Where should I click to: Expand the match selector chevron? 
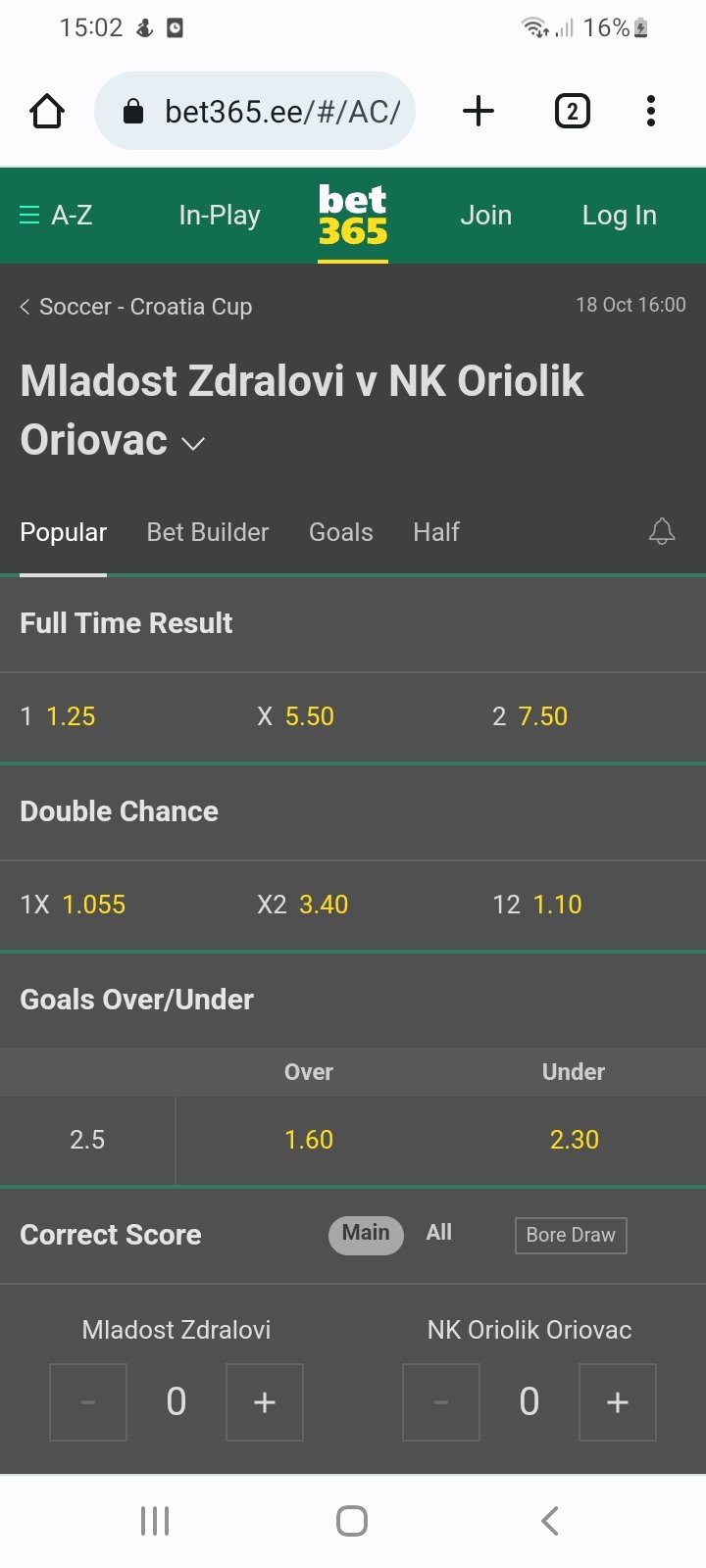pyautogui.click(x=194, y=443)
